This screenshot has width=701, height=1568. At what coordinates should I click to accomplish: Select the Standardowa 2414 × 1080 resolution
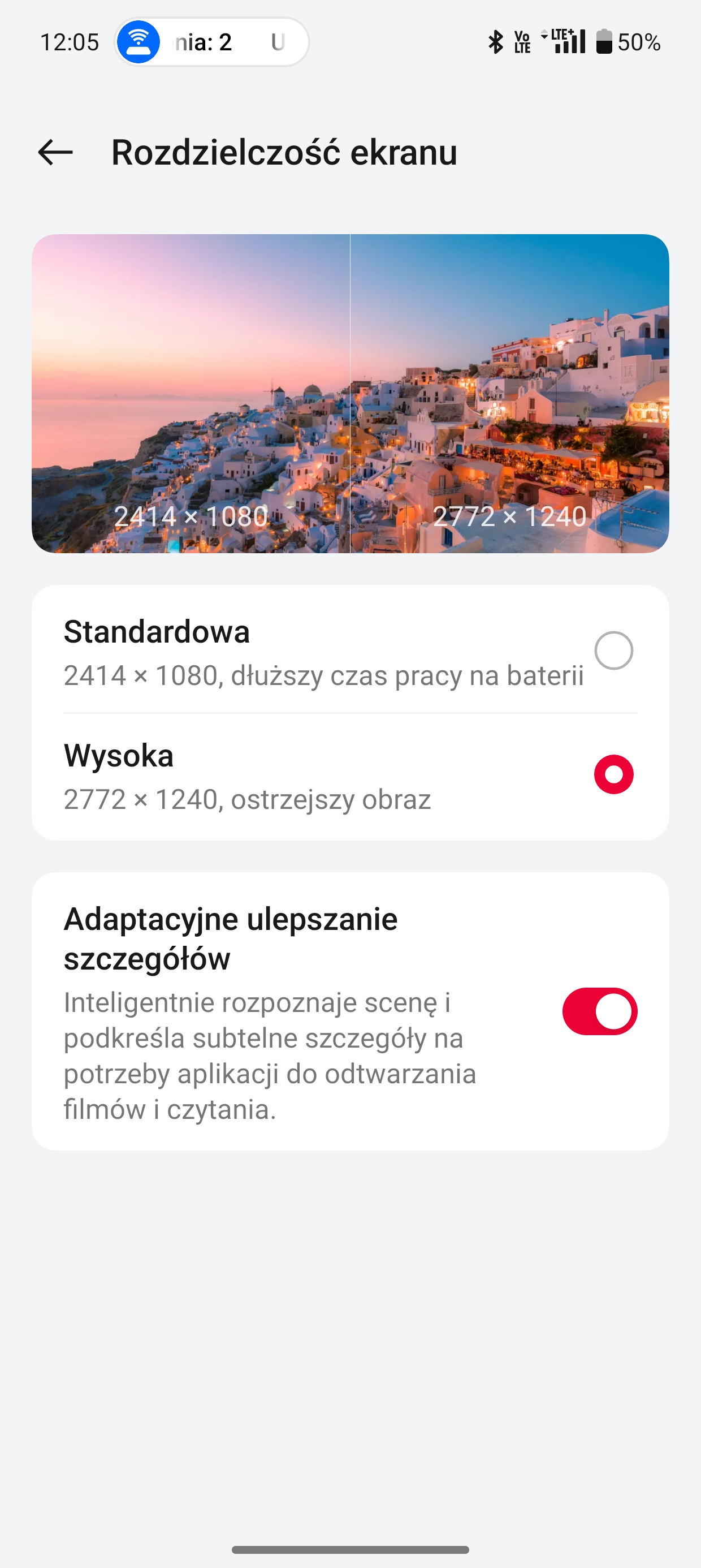[x=613, y=651]
